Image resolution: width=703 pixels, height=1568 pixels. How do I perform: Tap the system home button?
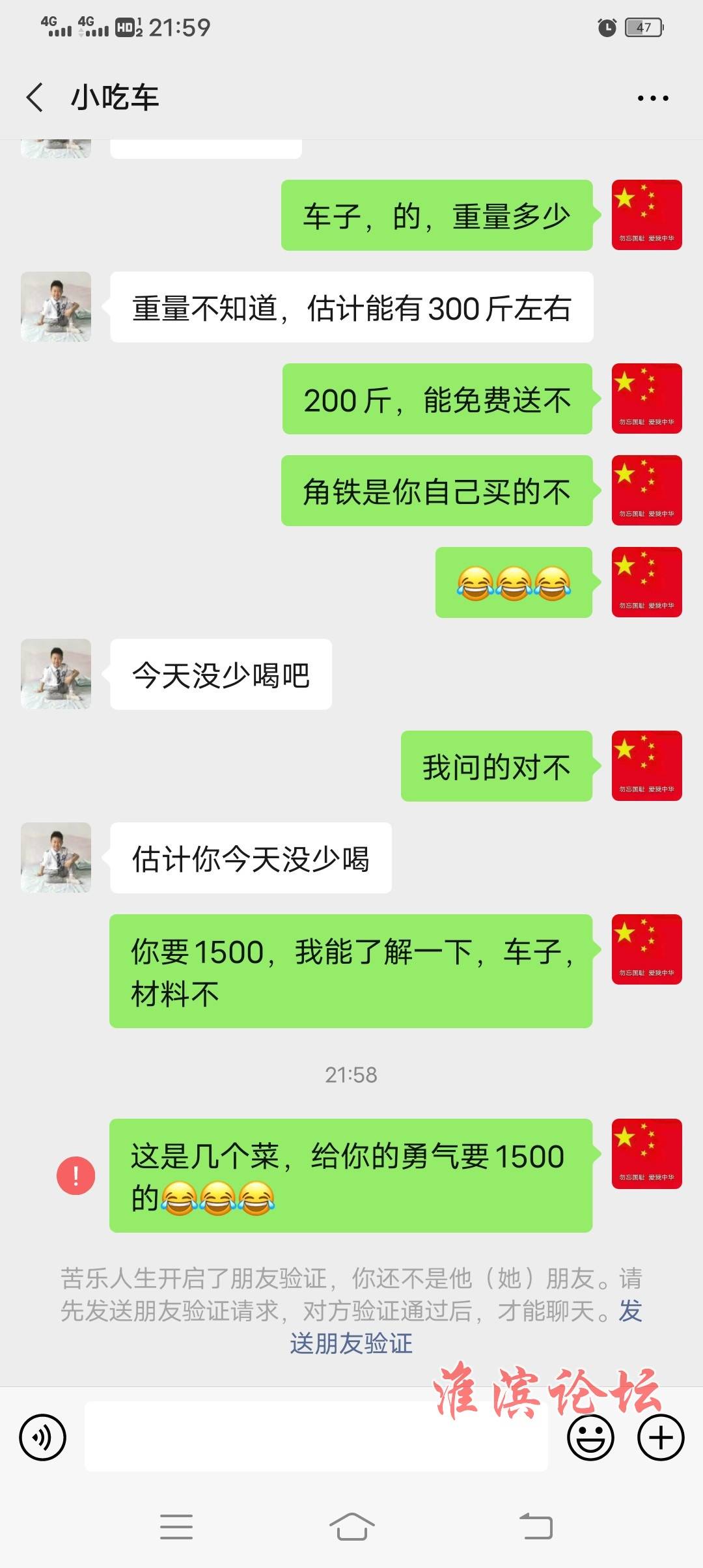pyautogui.click(x=351, y=1526)
